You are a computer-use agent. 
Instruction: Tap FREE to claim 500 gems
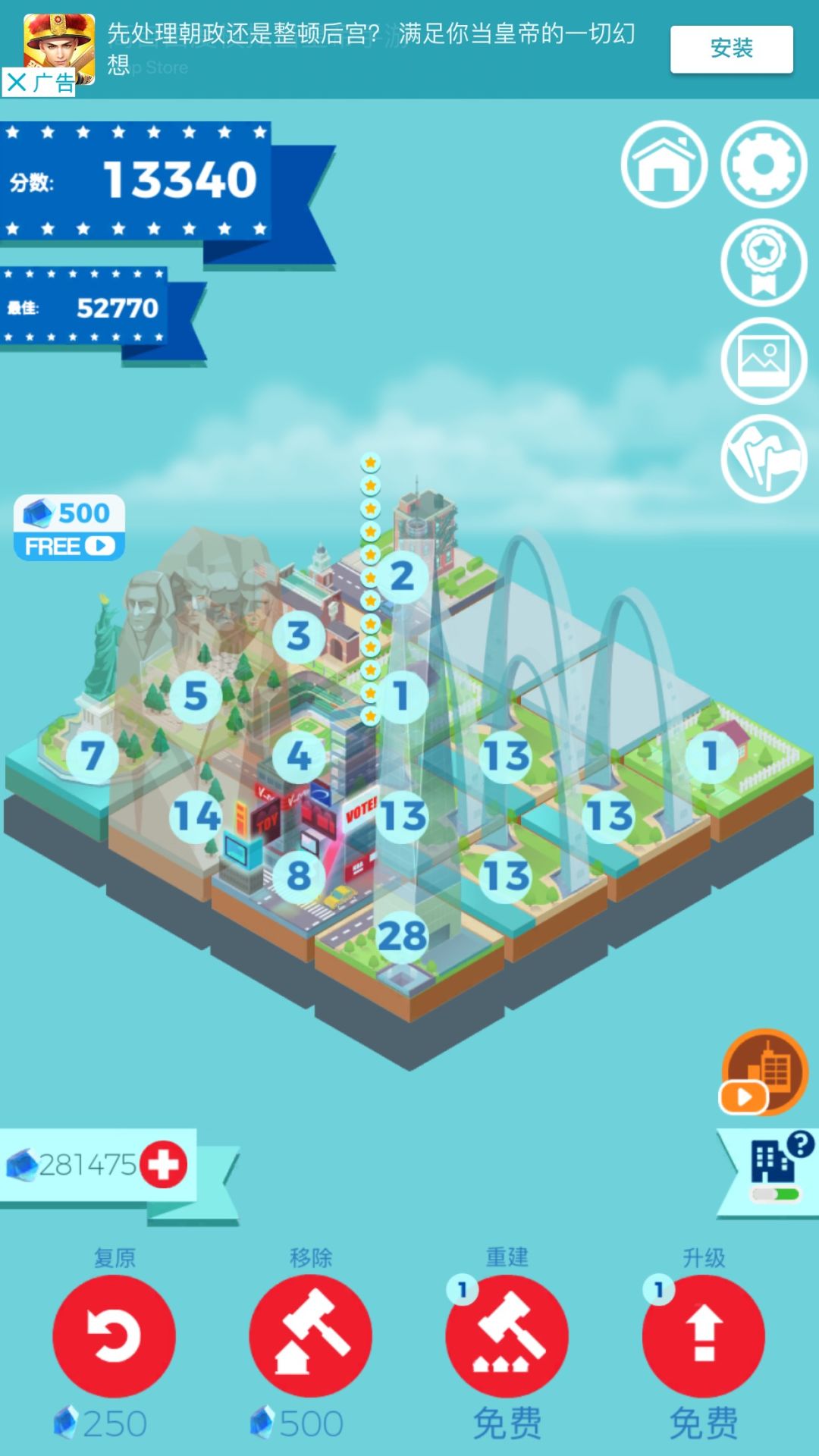(68, 544)
